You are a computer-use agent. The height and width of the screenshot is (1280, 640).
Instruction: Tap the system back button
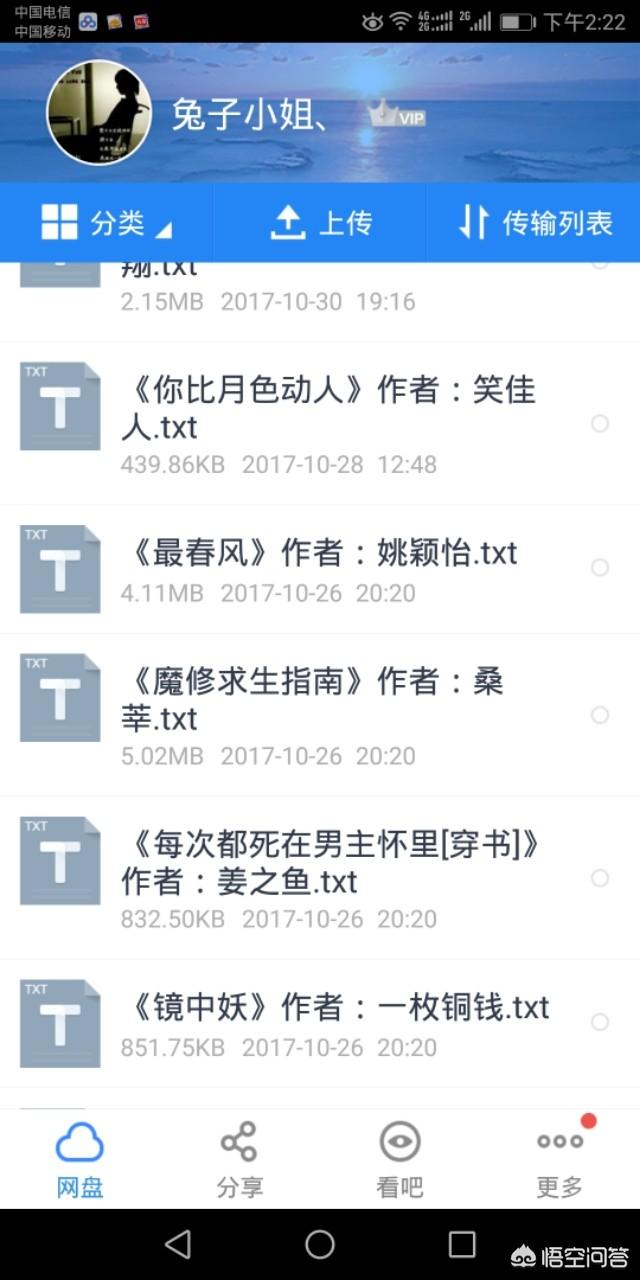click(178, 1244)
